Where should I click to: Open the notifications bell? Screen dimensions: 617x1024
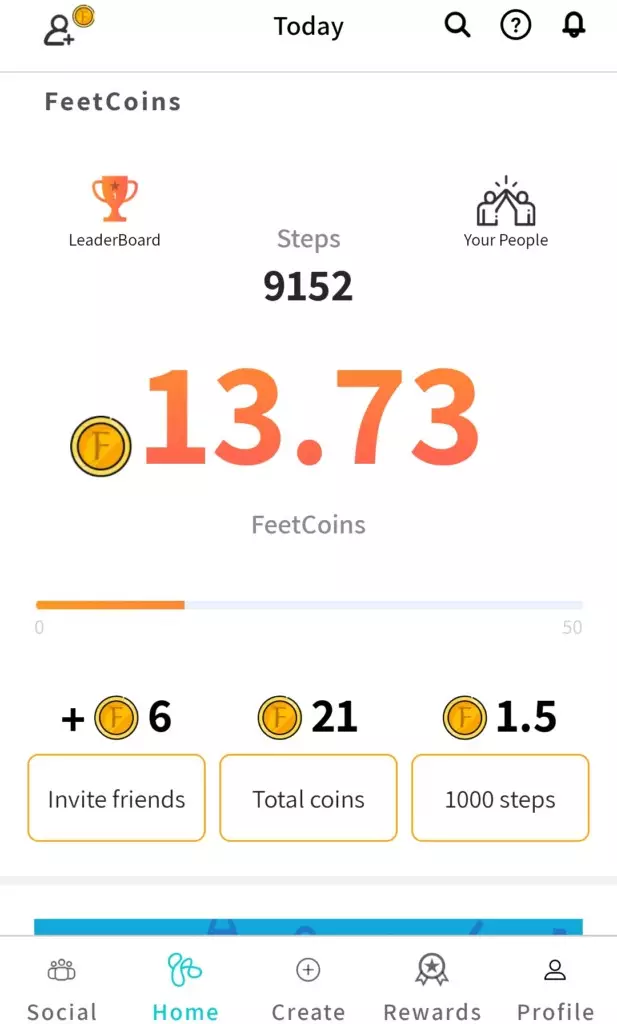573,26
